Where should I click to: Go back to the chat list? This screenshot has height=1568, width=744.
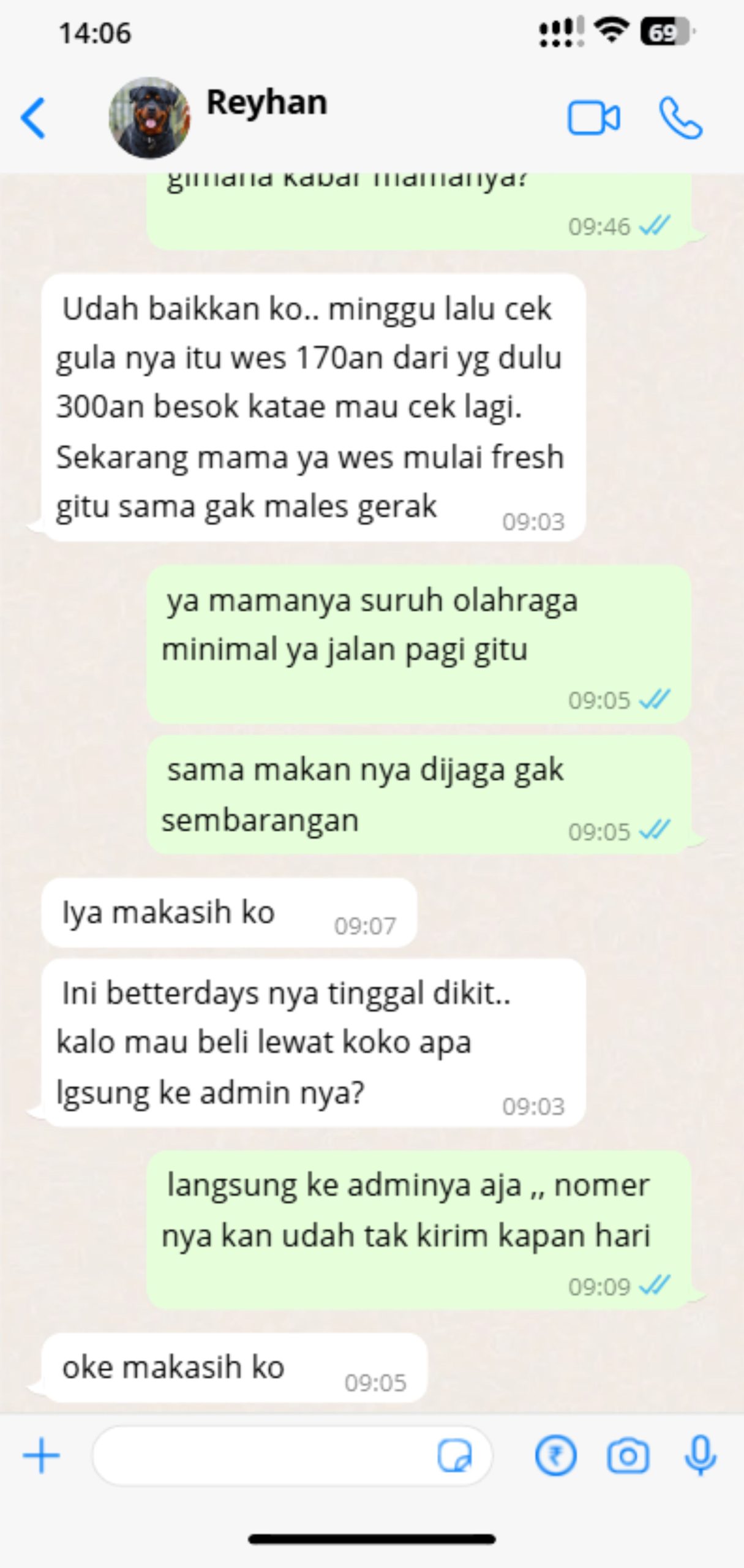33,118
